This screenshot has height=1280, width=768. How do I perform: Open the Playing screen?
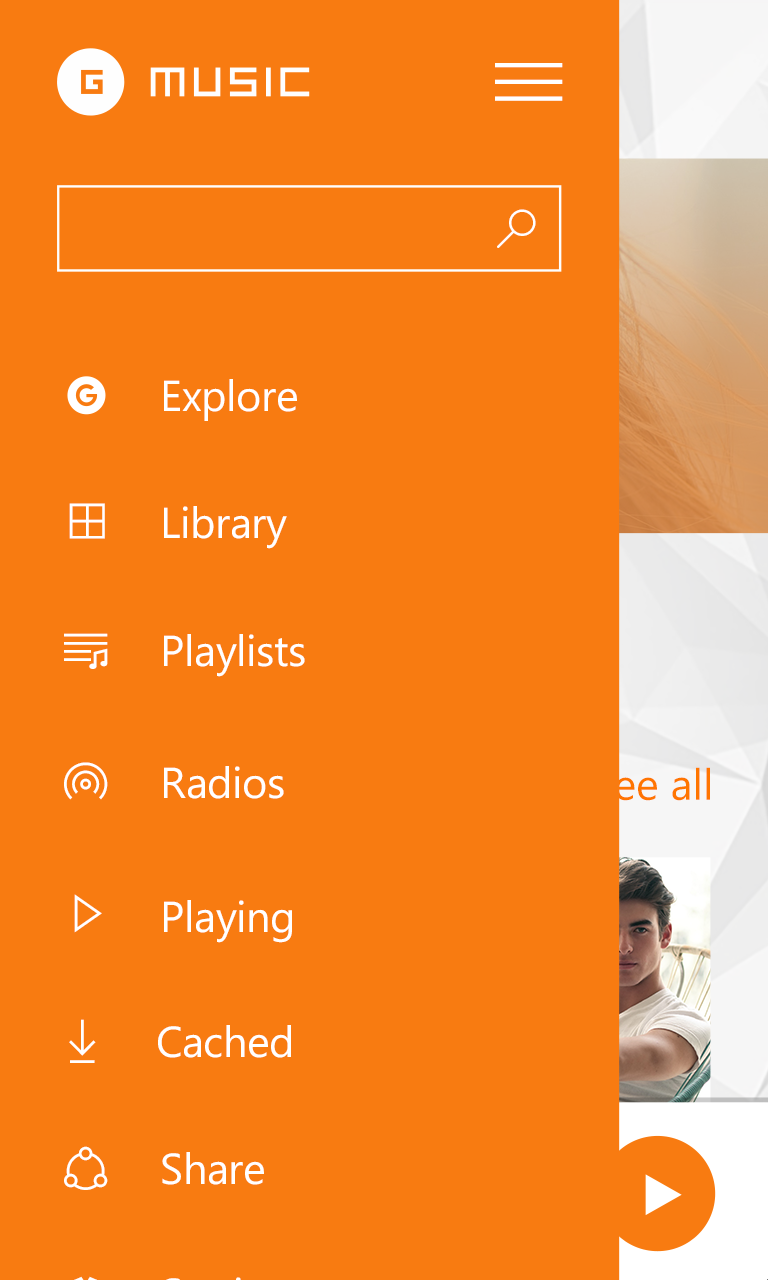click(227, 916)
